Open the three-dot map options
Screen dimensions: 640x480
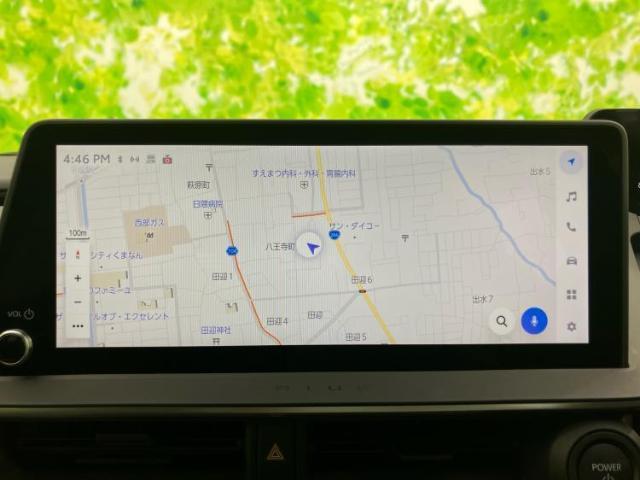[78, 325]
